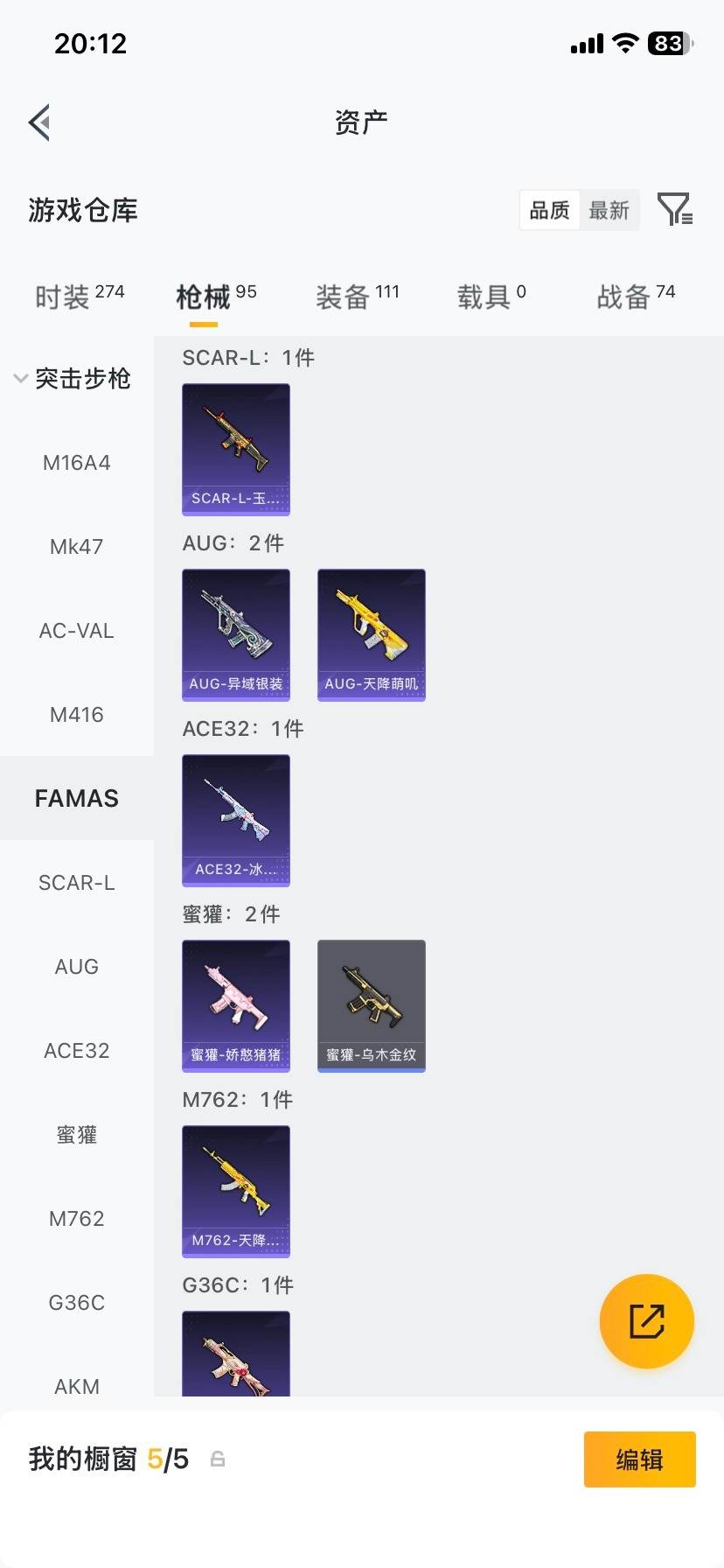Choose AC-VAL in the sidebar
The width and height of the screenshot is (724, 1568).
point(77,631)
